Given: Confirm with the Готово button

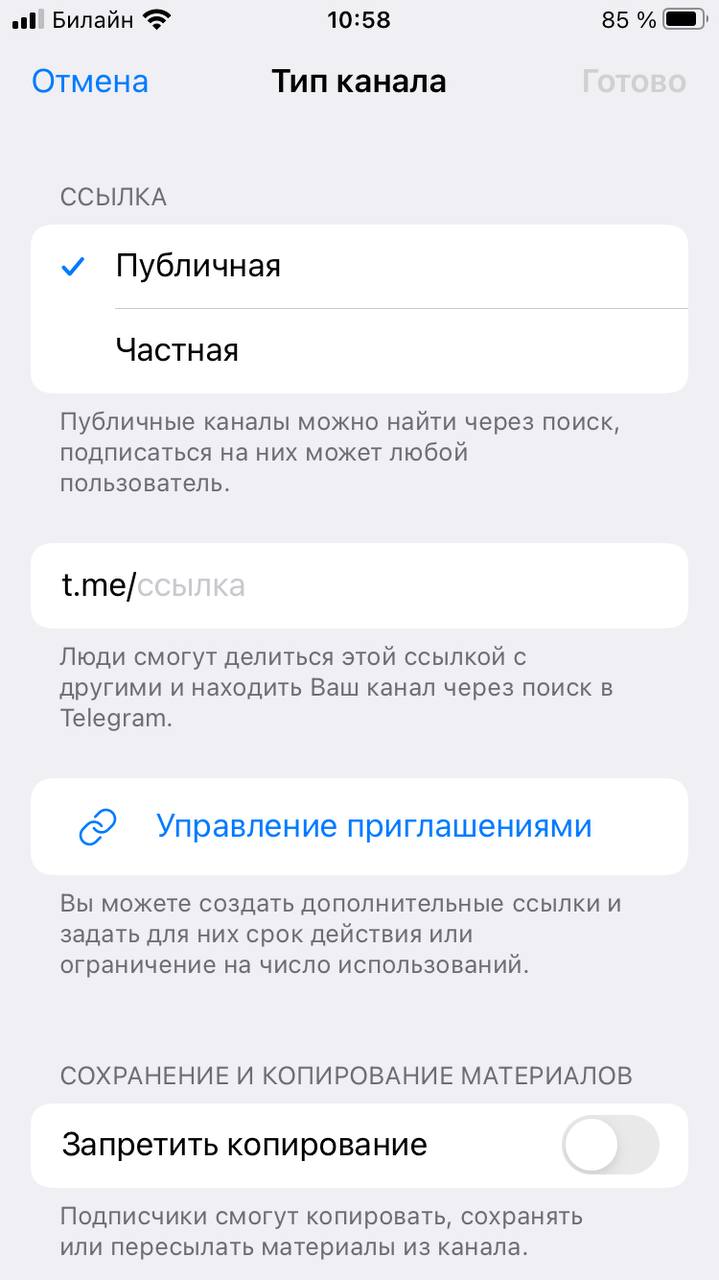Looking at the screenshot, I should coord(634,81).
